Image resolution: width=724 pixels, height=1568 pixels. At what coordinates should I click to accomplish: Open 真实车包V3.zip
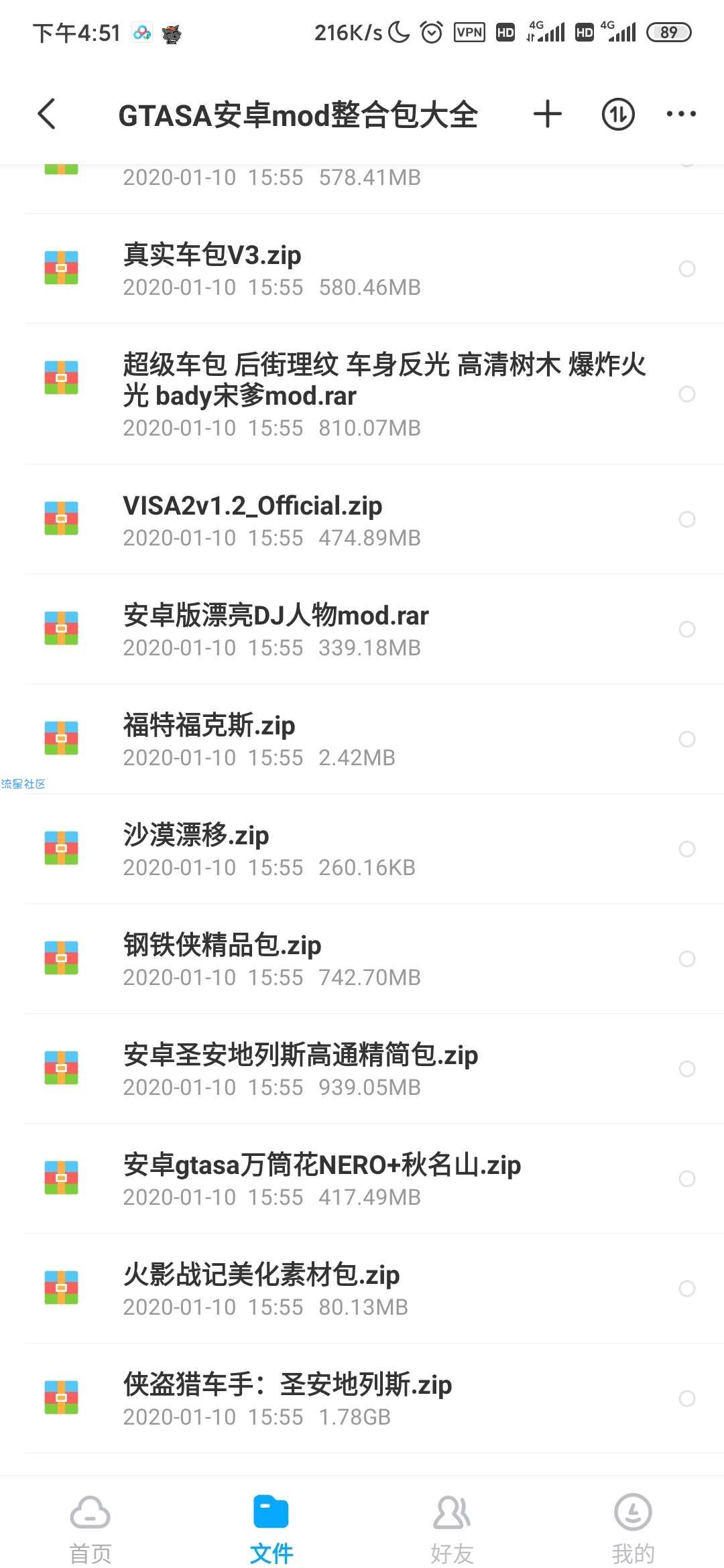pos(362,269)
